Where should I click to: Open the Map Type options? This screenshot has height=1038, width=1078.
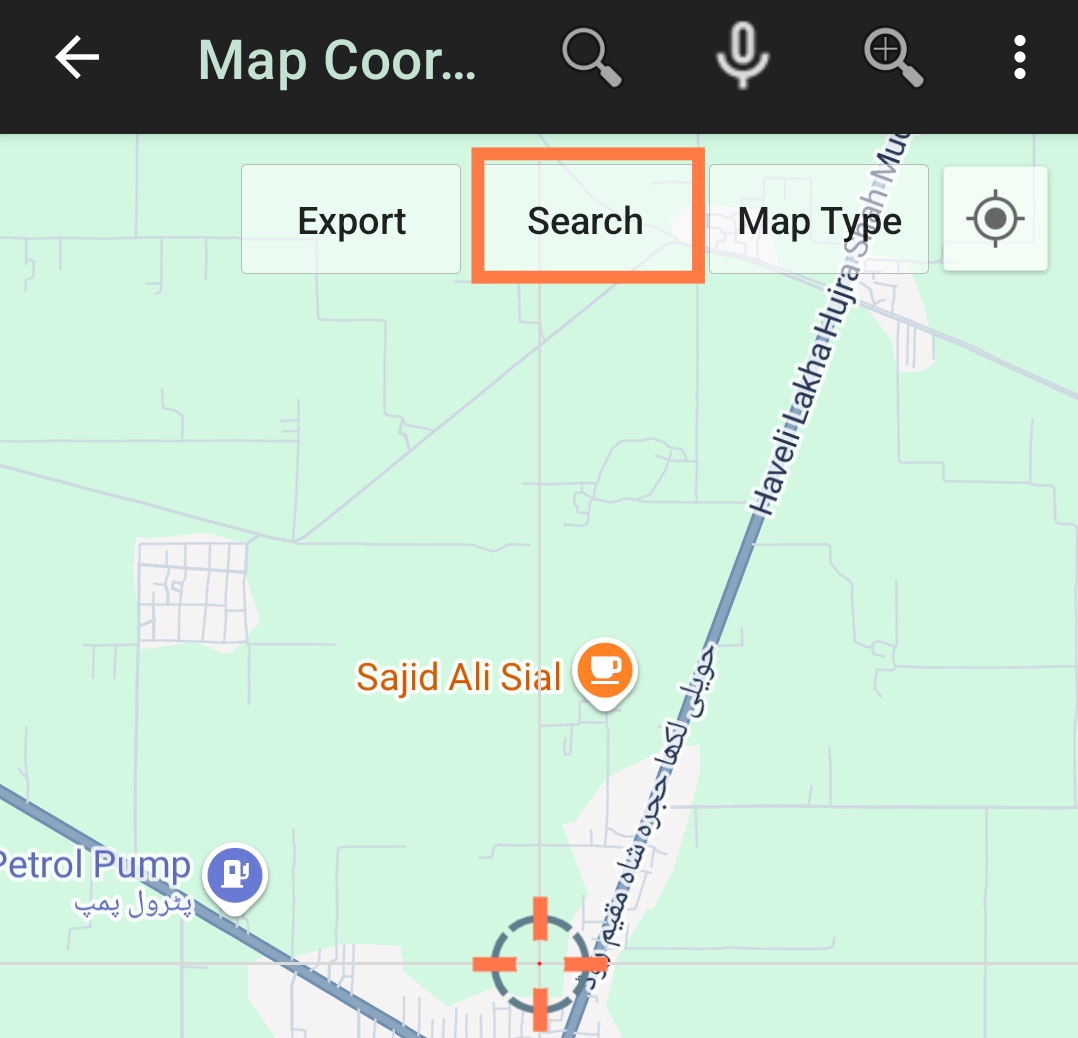point(819,219)
